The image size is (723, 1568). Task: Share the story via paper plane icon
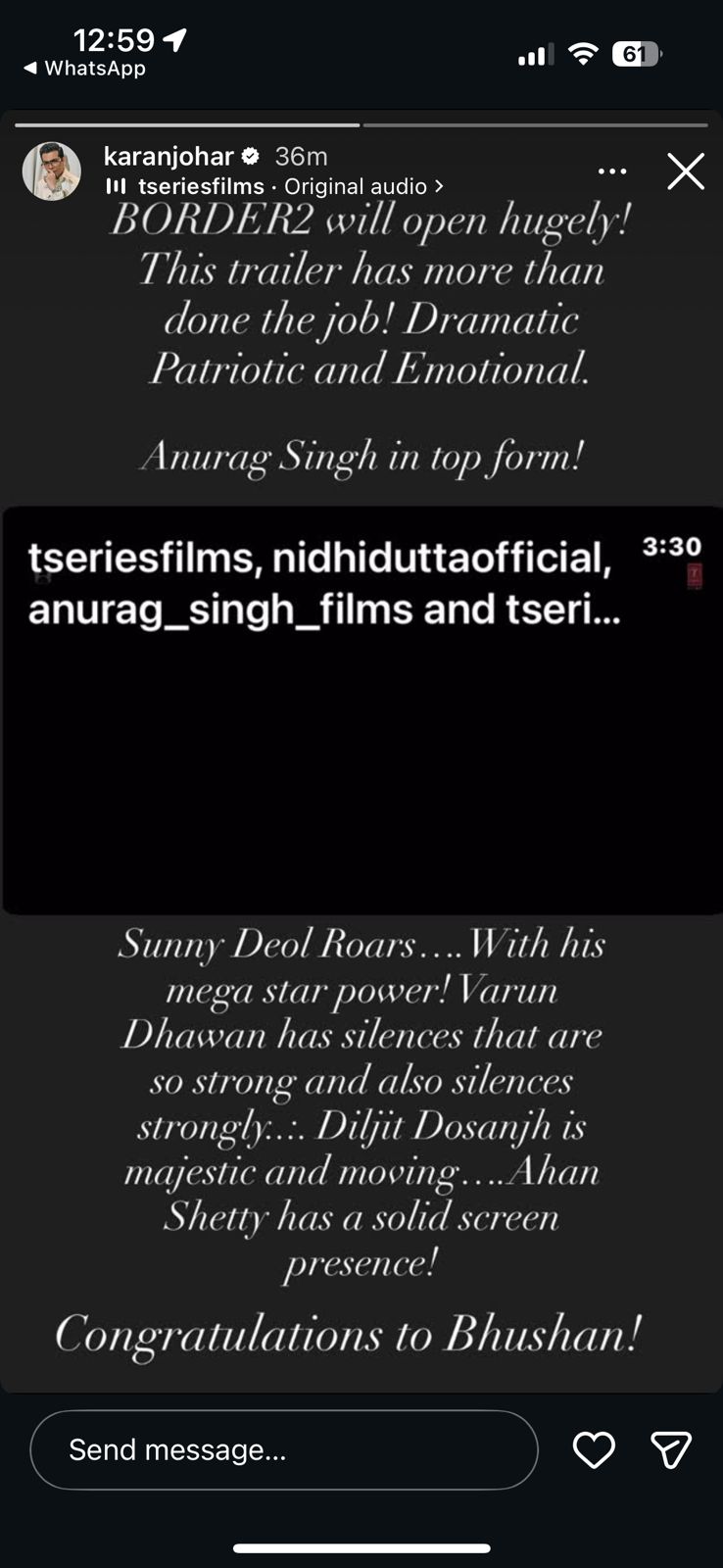pyautogui.click(x=671, y=1449)
